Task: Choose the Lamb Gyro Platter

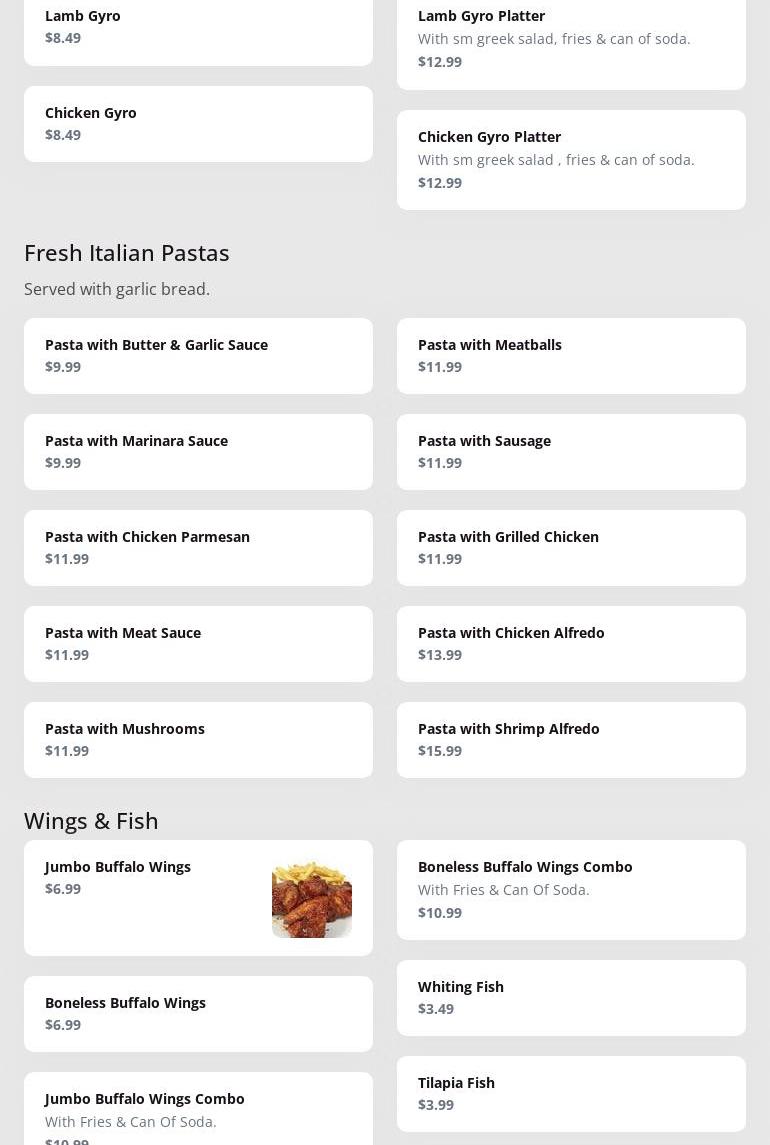Action: (x=571, y=40)
